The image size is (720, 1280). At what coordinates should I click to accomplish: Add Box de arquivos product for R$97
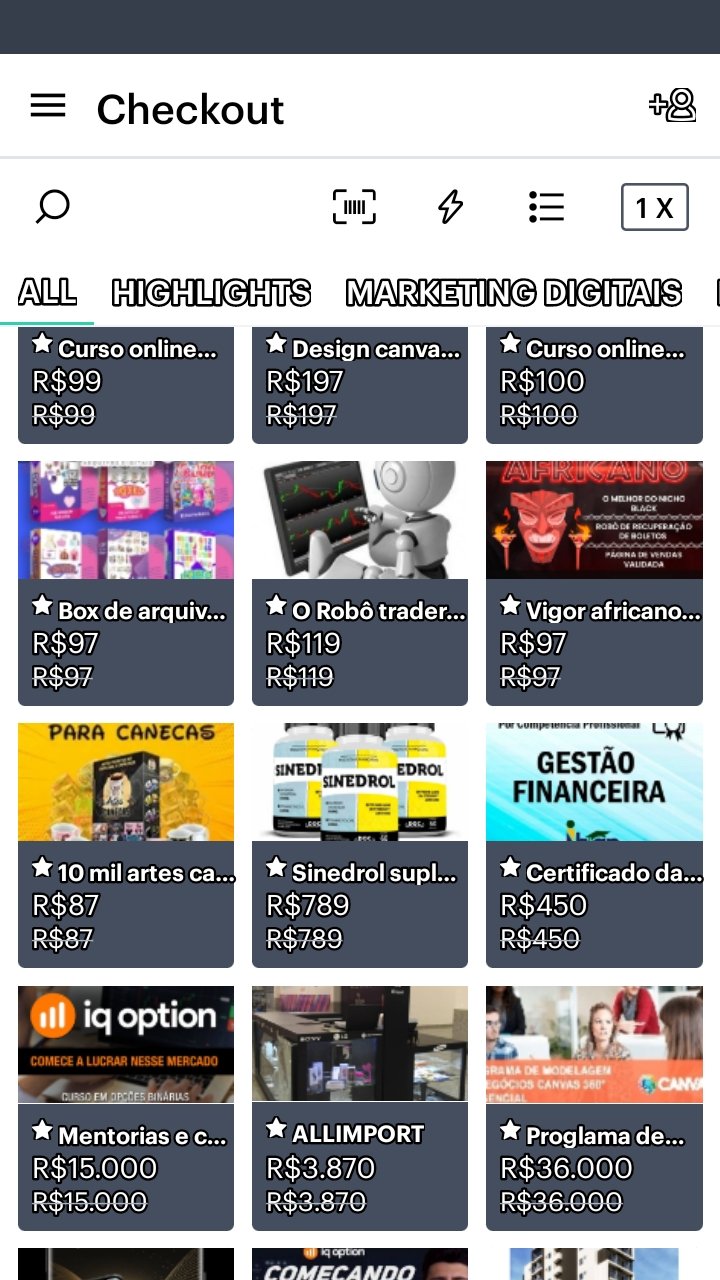(x=126, y=583)
